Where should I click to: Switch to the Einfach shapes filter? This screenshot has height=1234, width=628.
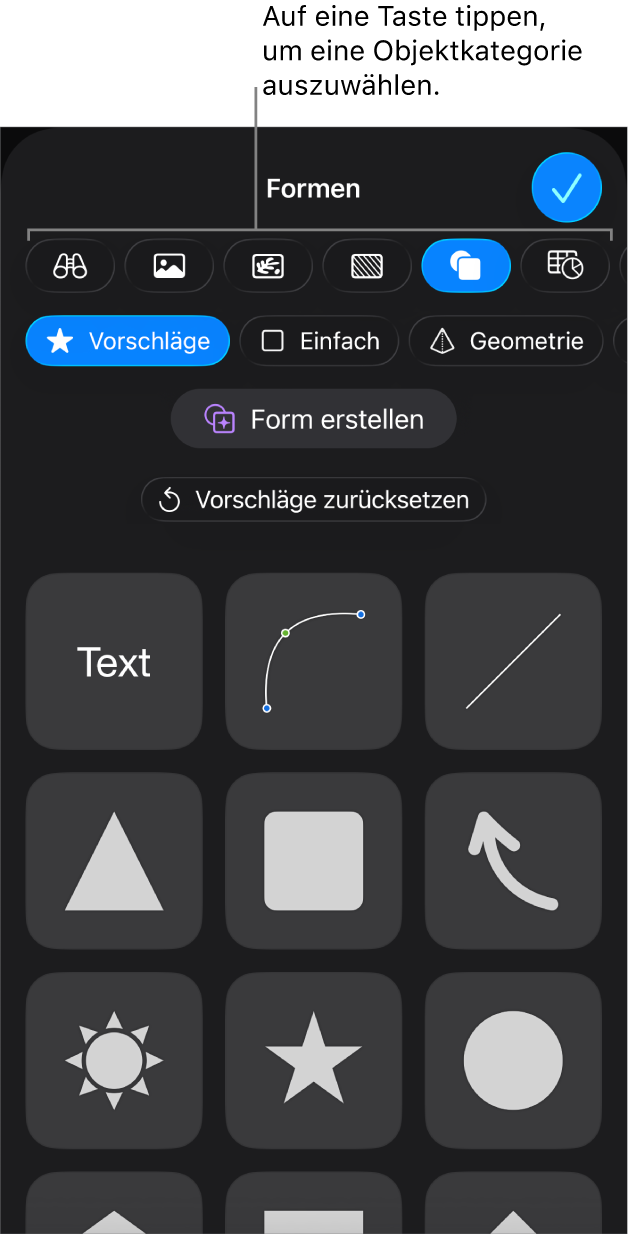point(320,341)
